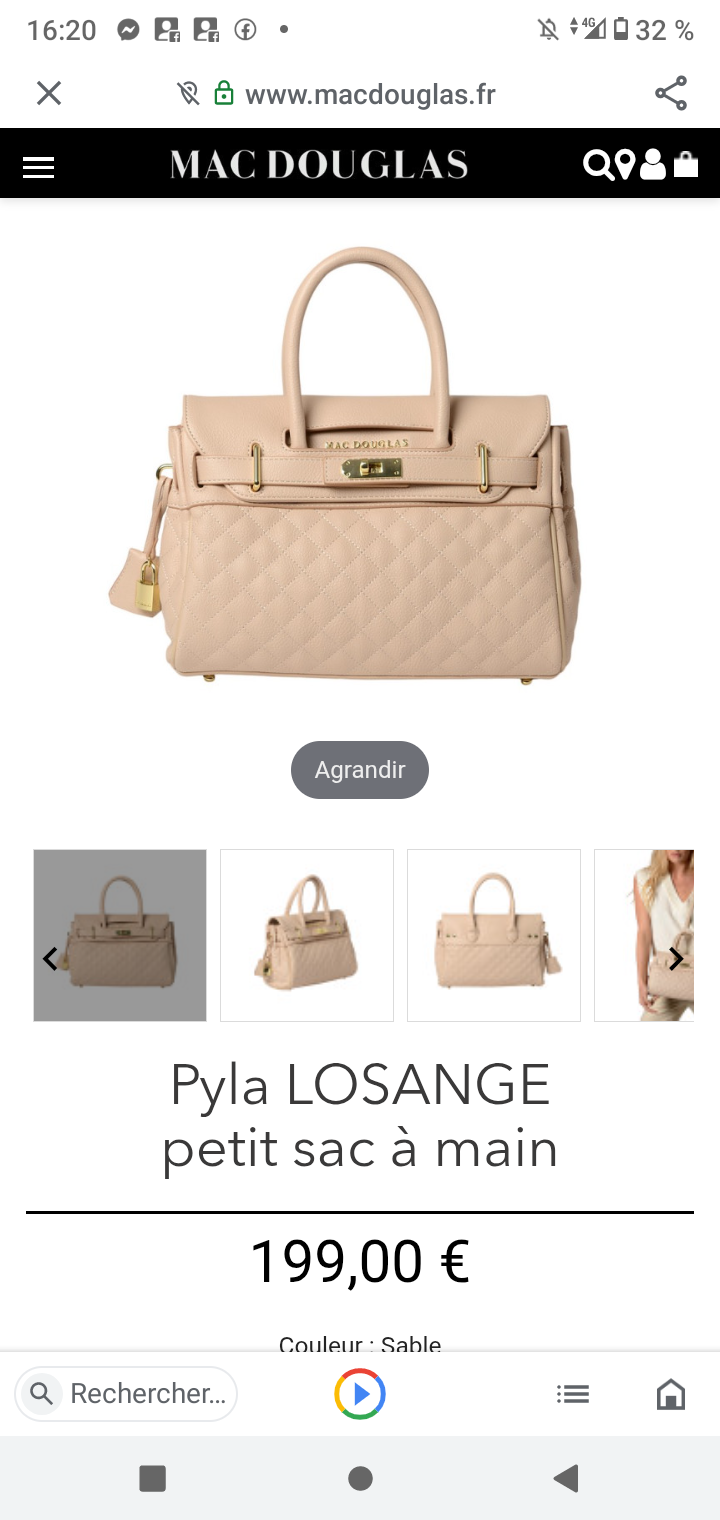
Task: Tap the Rechercher search field
Action: coord(127,1393)
